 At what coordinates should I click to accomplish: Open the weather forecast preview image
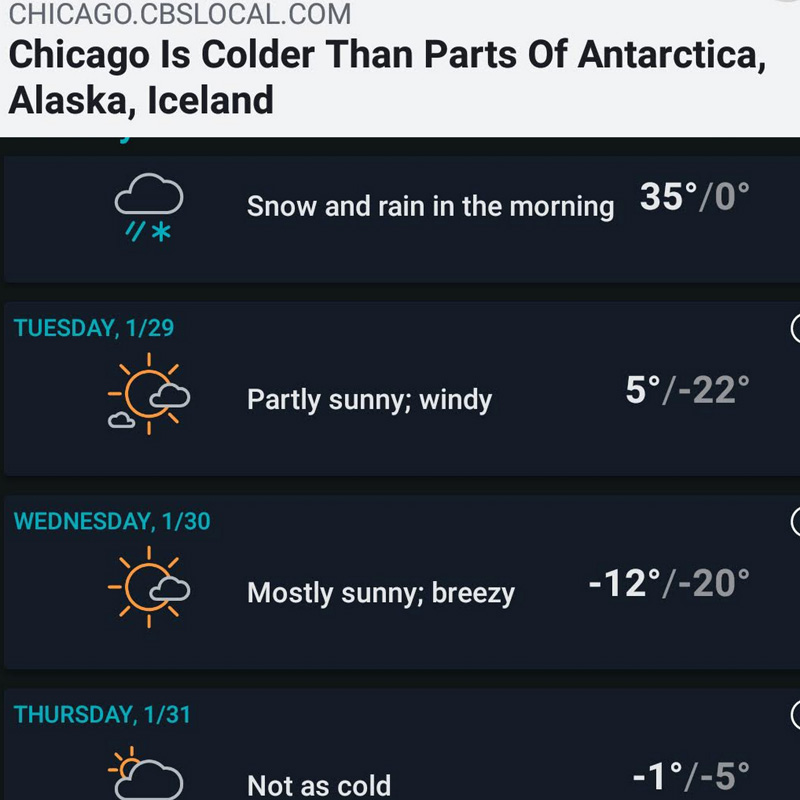coord(400,470)
